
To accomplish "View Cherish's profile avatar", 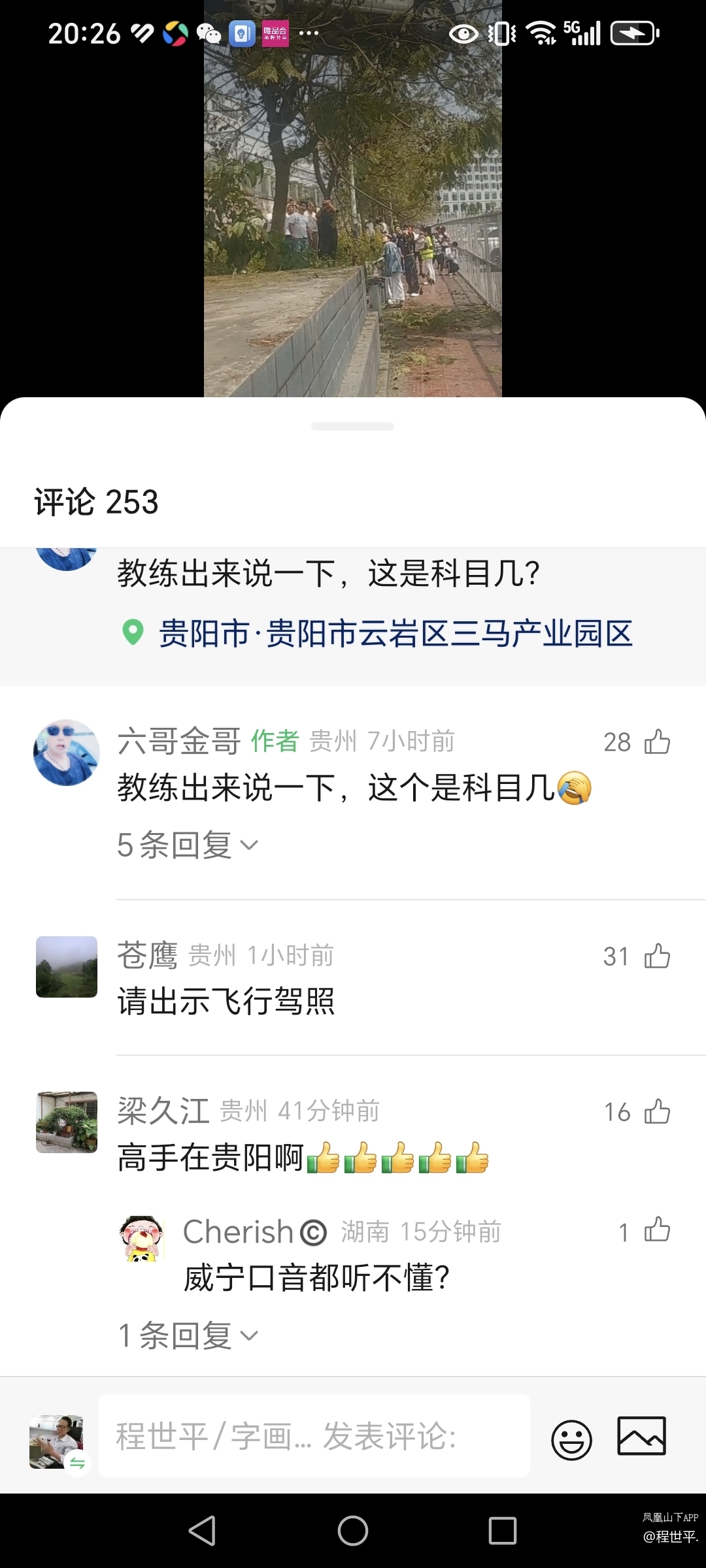I will coord(142,1238).
